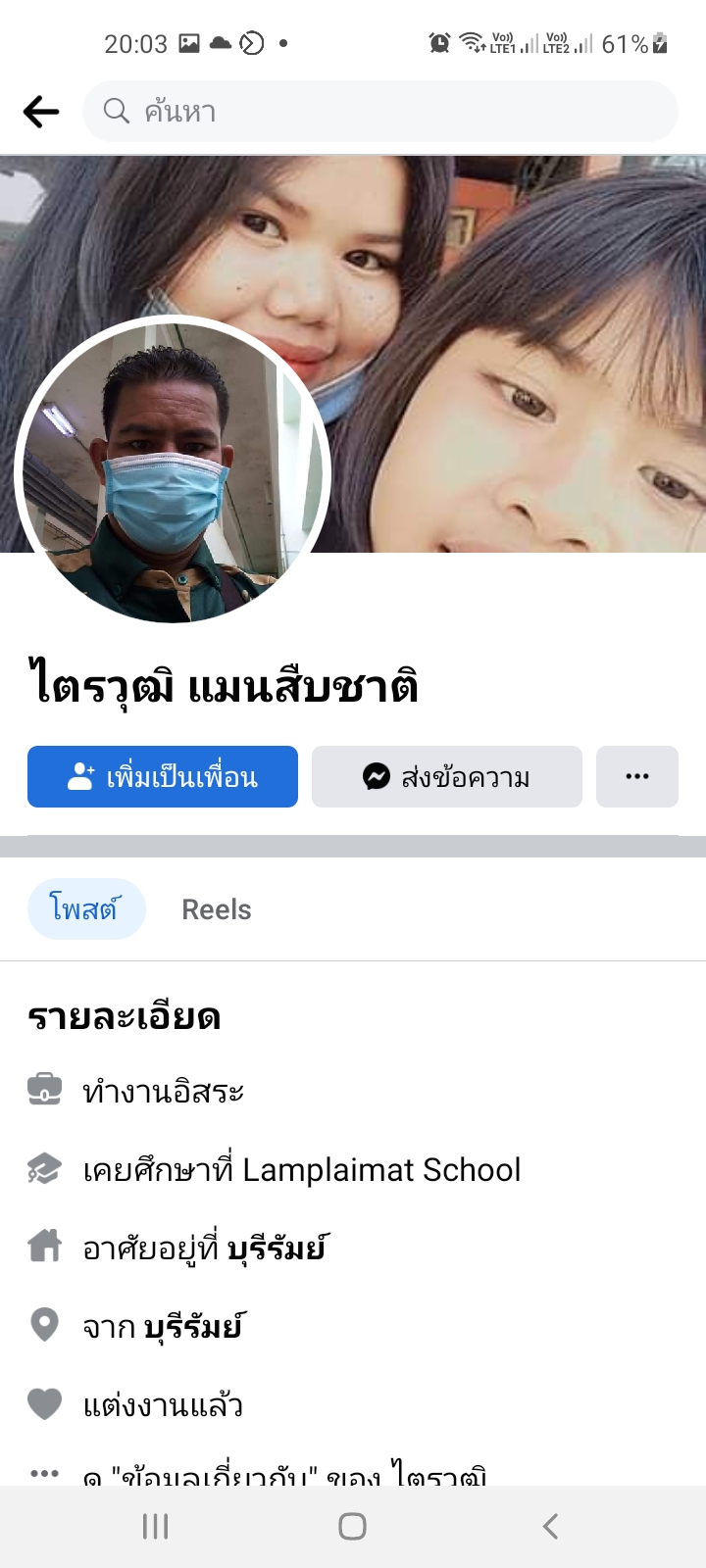Viewport: 706px width, 1568px height.
Task: Send a message via ส่งข้อความ
Action: pos(447,777)
